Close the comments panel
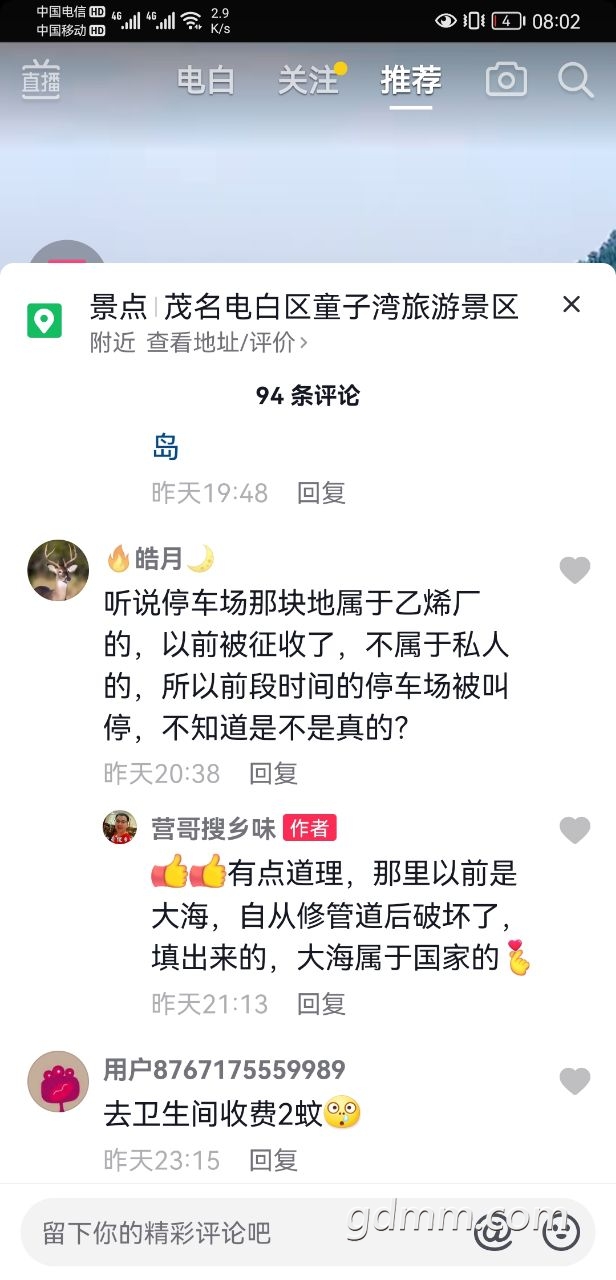 click(571, 304)
